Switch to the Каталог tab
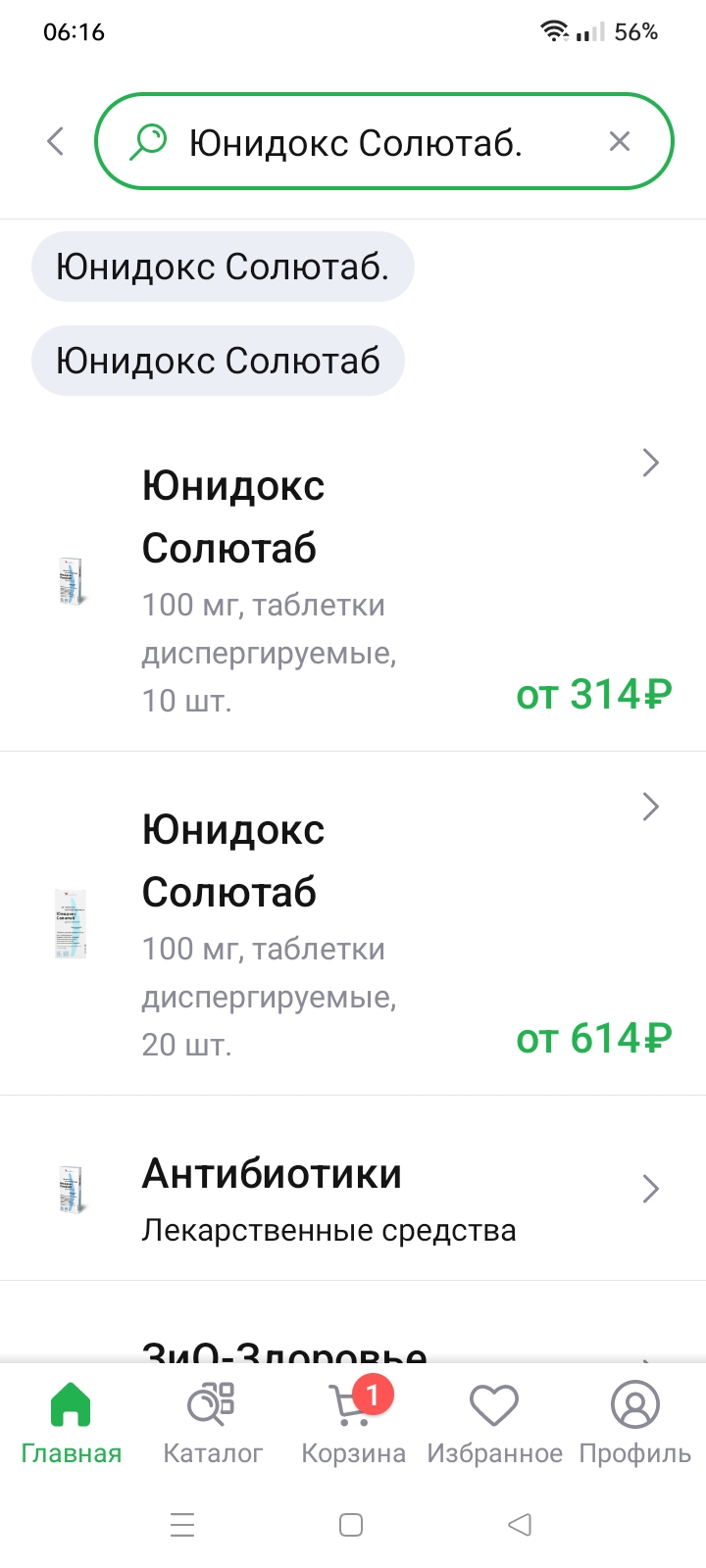 pyautogui.click(x=212, y=1422)
